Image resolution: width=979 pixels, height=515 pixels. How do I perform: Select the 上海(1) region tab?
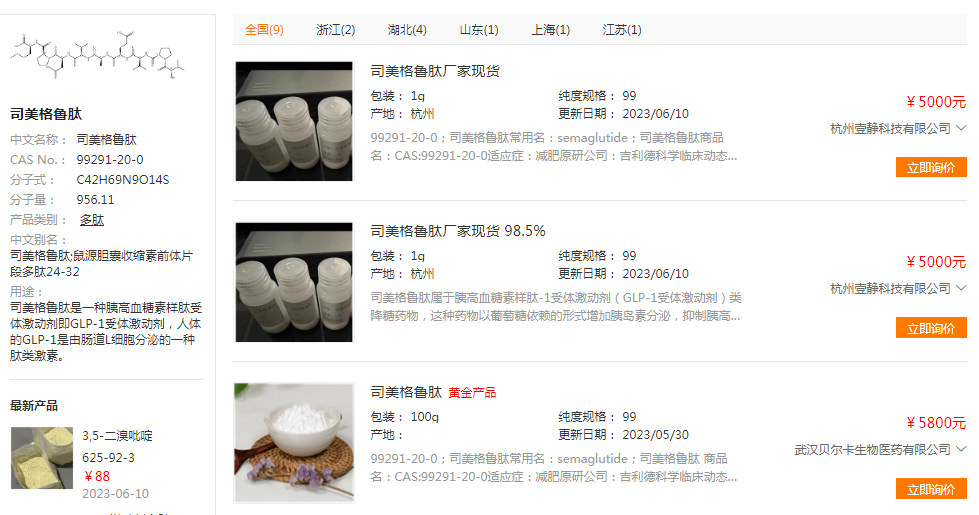click(550, 30)
